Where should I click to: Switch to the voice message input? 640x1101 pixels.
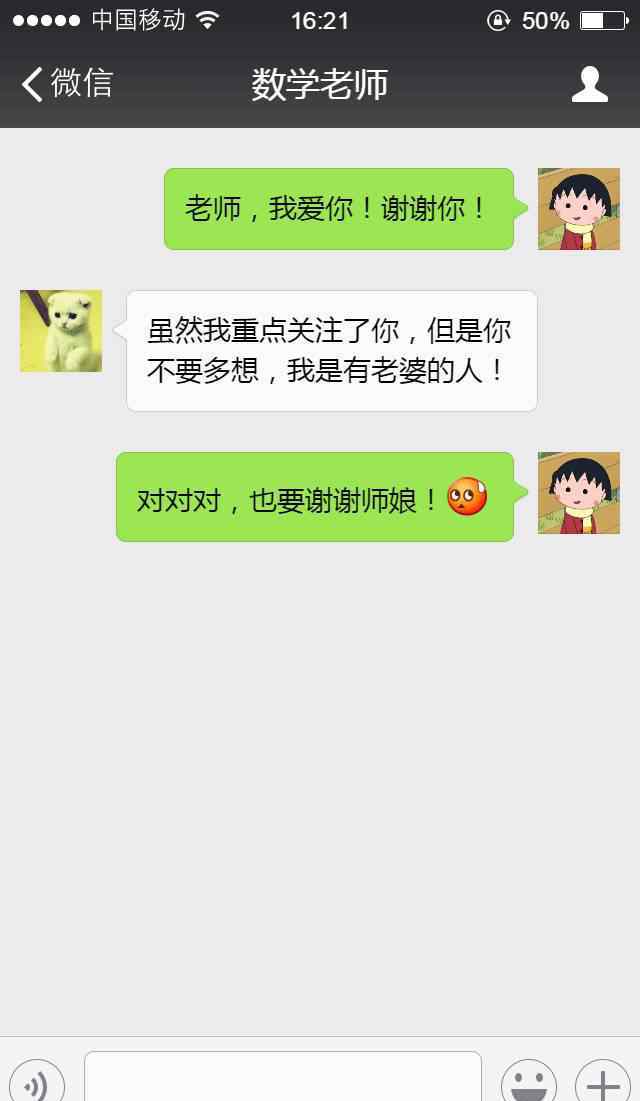37,1083
